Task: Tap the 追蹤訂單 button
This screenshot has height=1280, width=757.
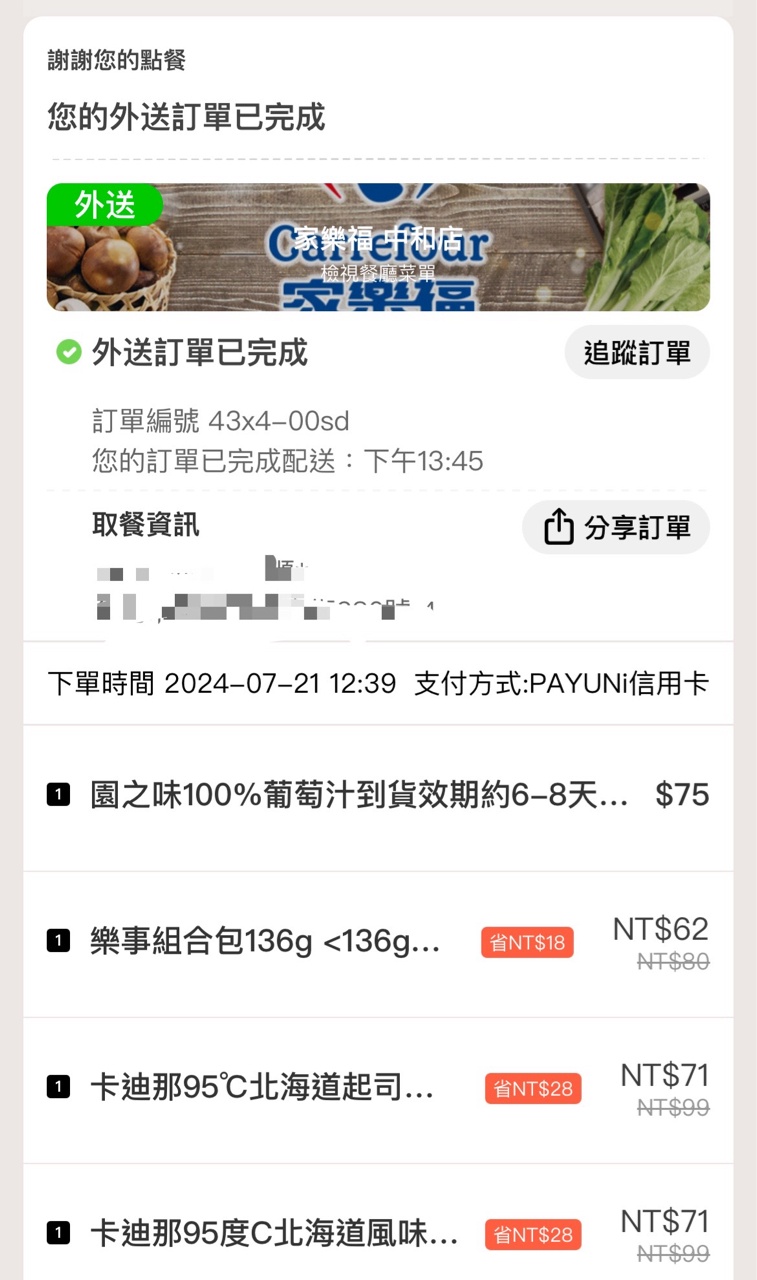Action: (x=637, y=353)
